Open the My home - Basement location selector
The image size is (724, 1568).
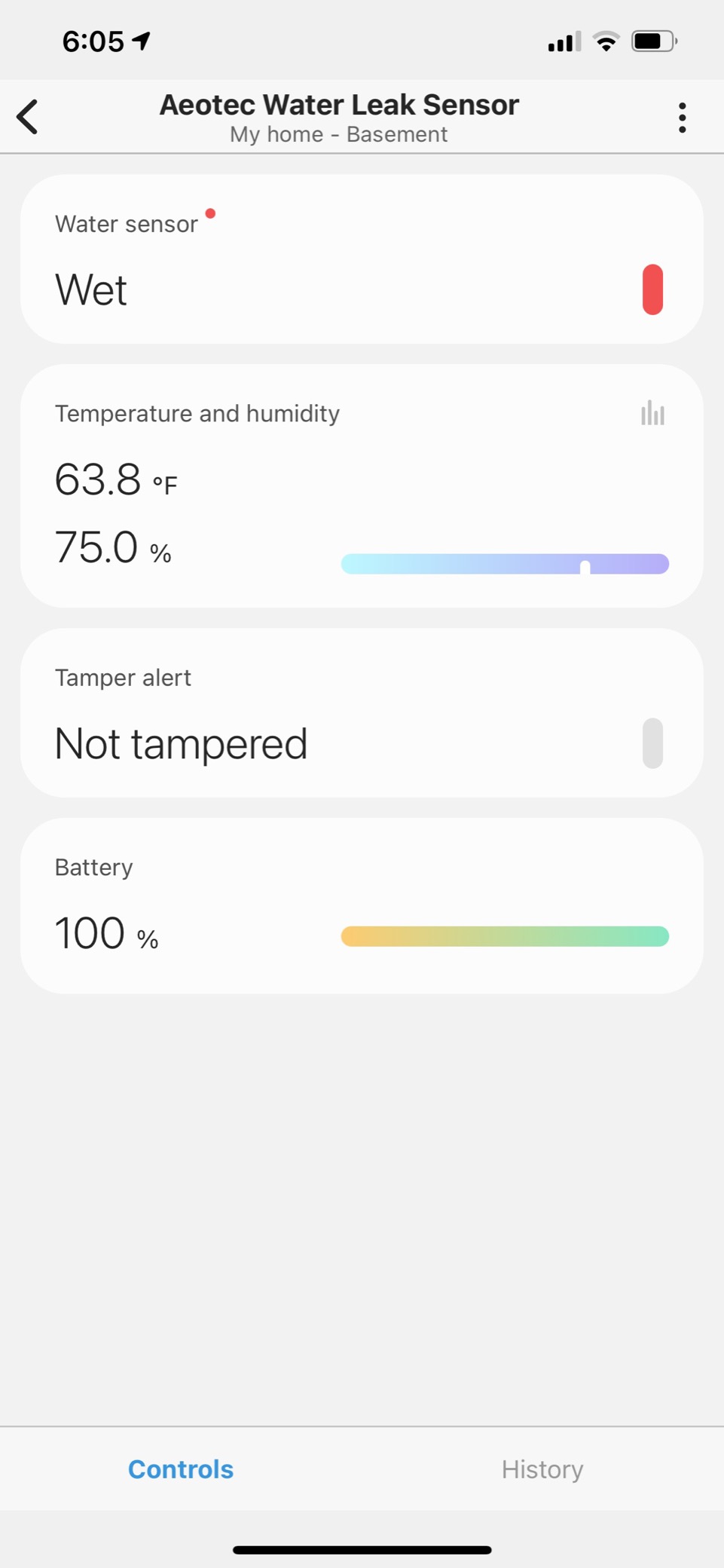pyautogui.click(x=338, y=134)
